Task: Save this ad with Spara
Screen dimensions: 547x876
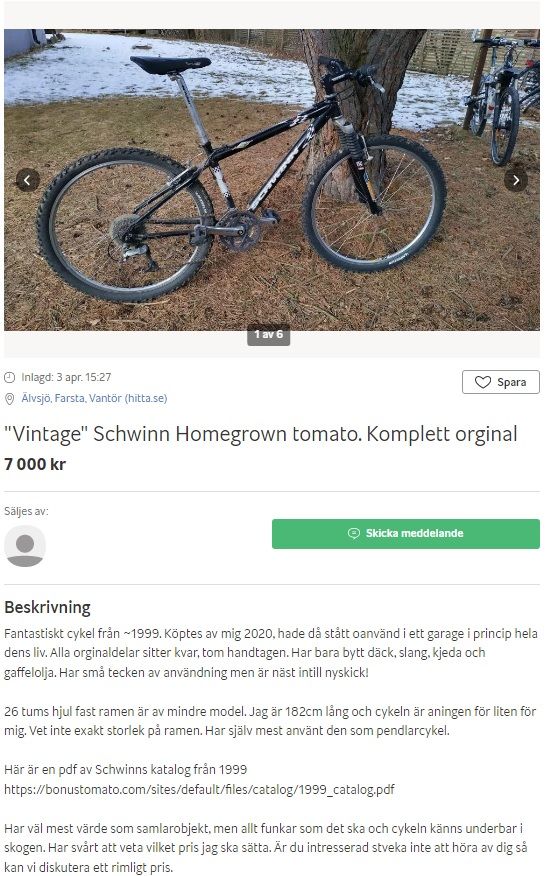Action: pyautogui.click(x=501, y=382)
